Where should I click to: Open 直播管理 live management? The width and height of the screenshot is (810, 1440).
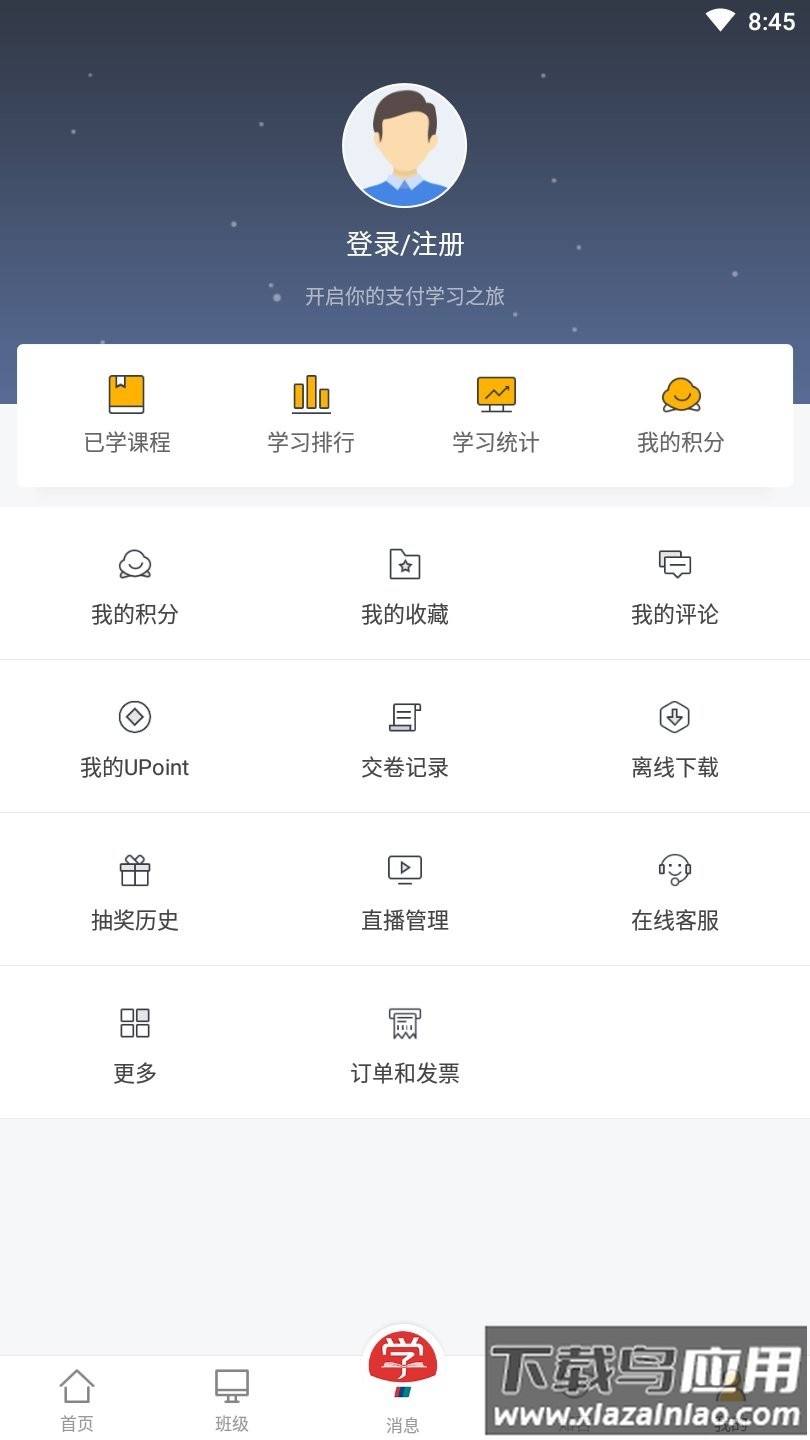pyautogui.click(x=405, y=891)
